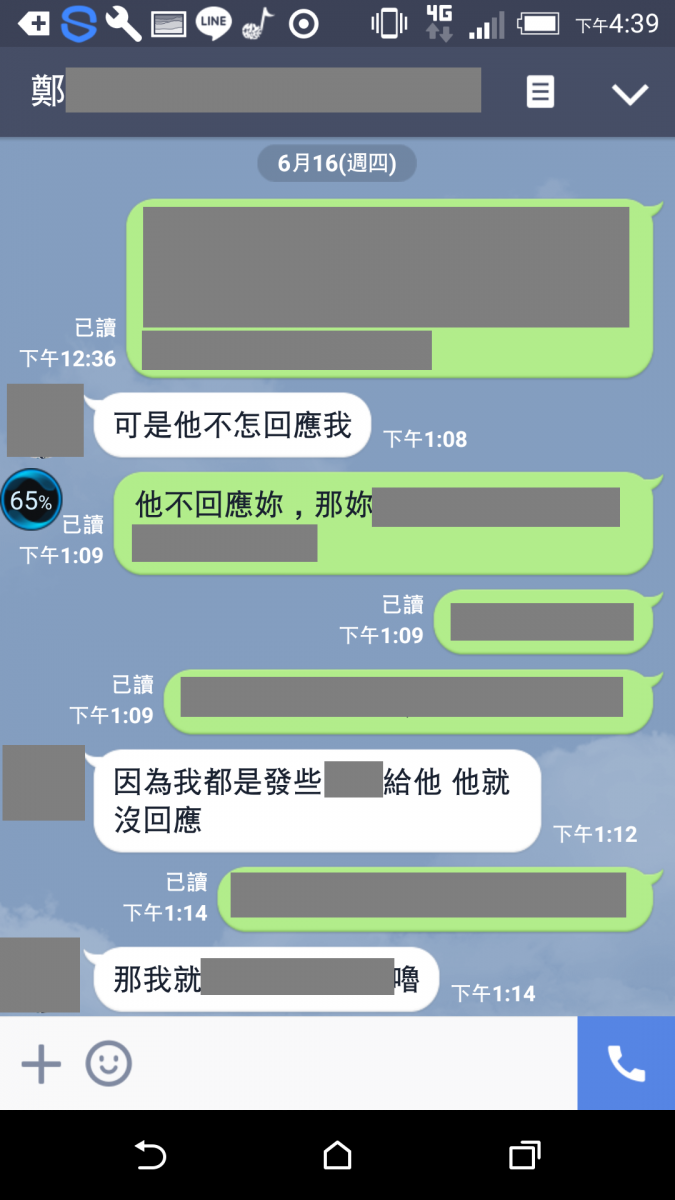Open the notes icon in chat header
Screen dimensions: 675x1200
click(x=540, y=93)
